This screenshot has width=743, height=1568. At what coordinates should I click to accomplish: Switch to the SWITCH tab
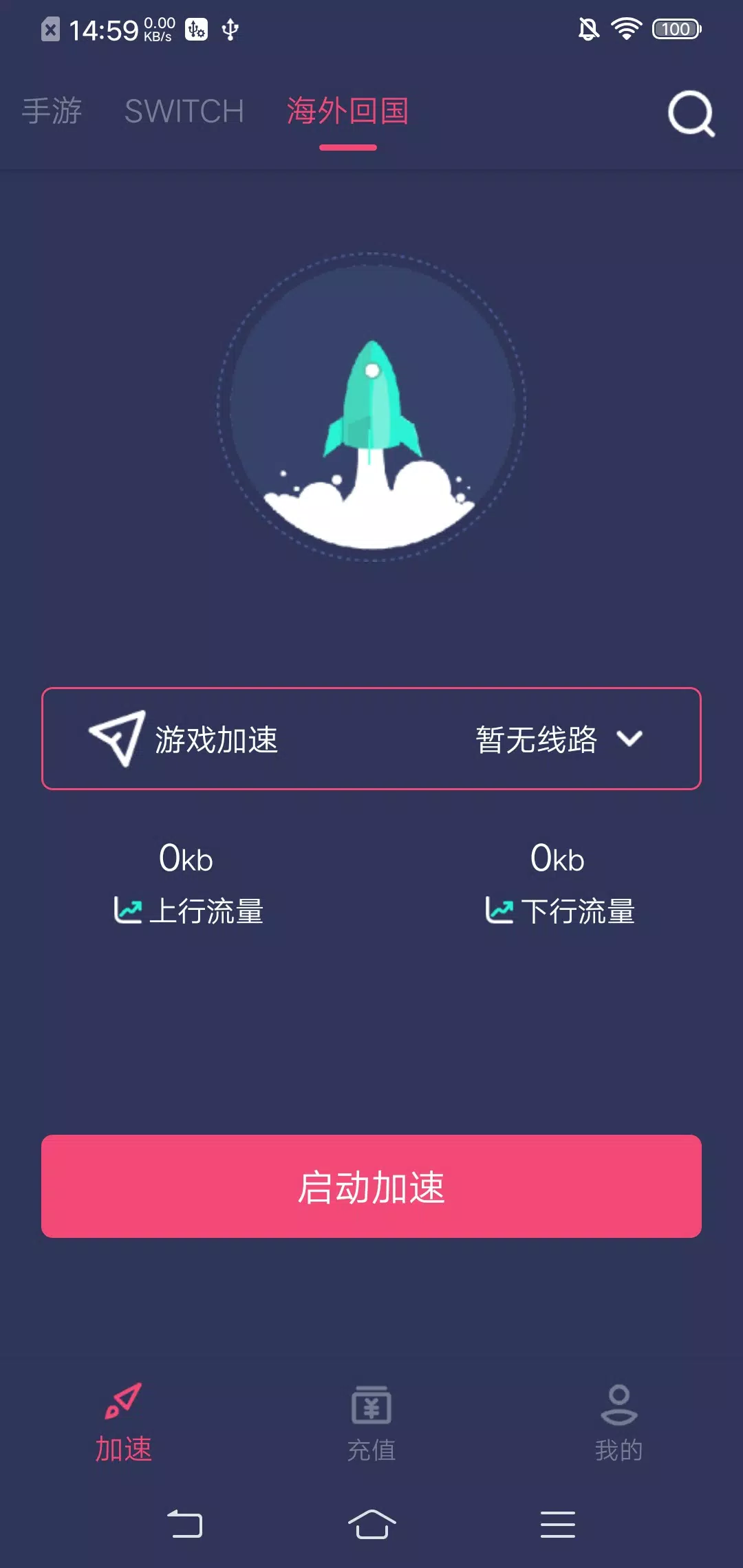click(x=184, y=111)
